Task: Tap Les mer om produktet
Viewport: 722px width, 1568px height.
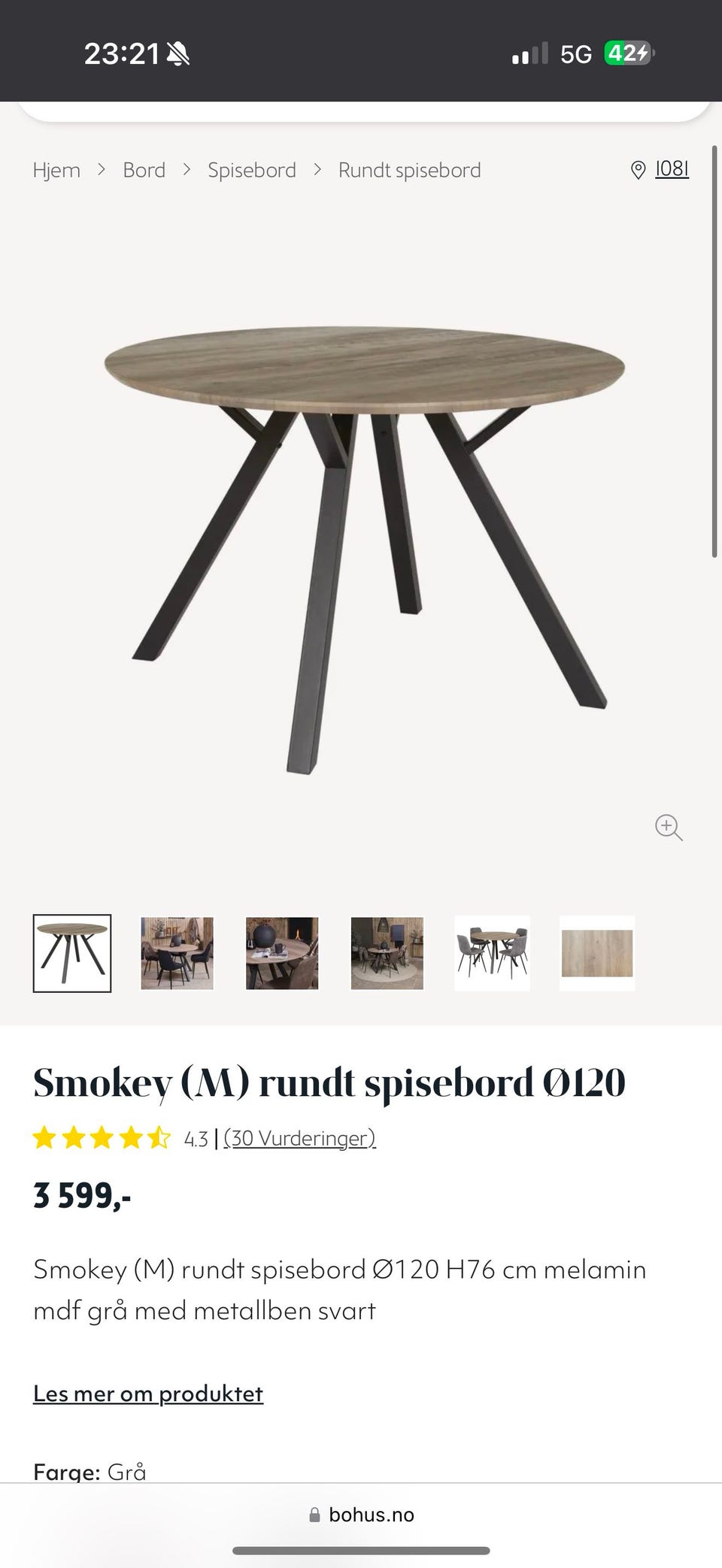Action: [x=148, y=1394]
